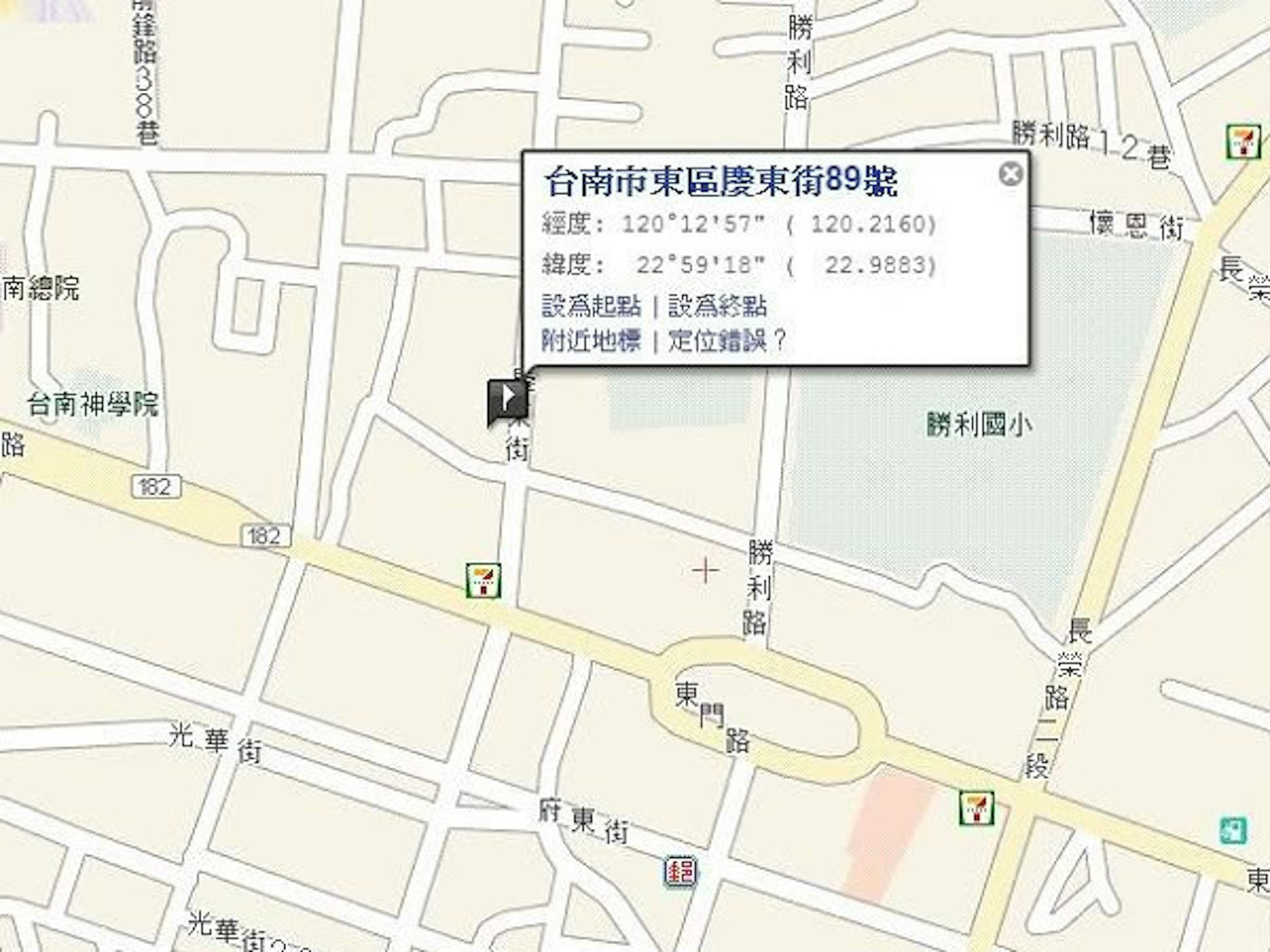
Task: Tap 設為終點 to set destination
Action: click(x=717, y=305)
